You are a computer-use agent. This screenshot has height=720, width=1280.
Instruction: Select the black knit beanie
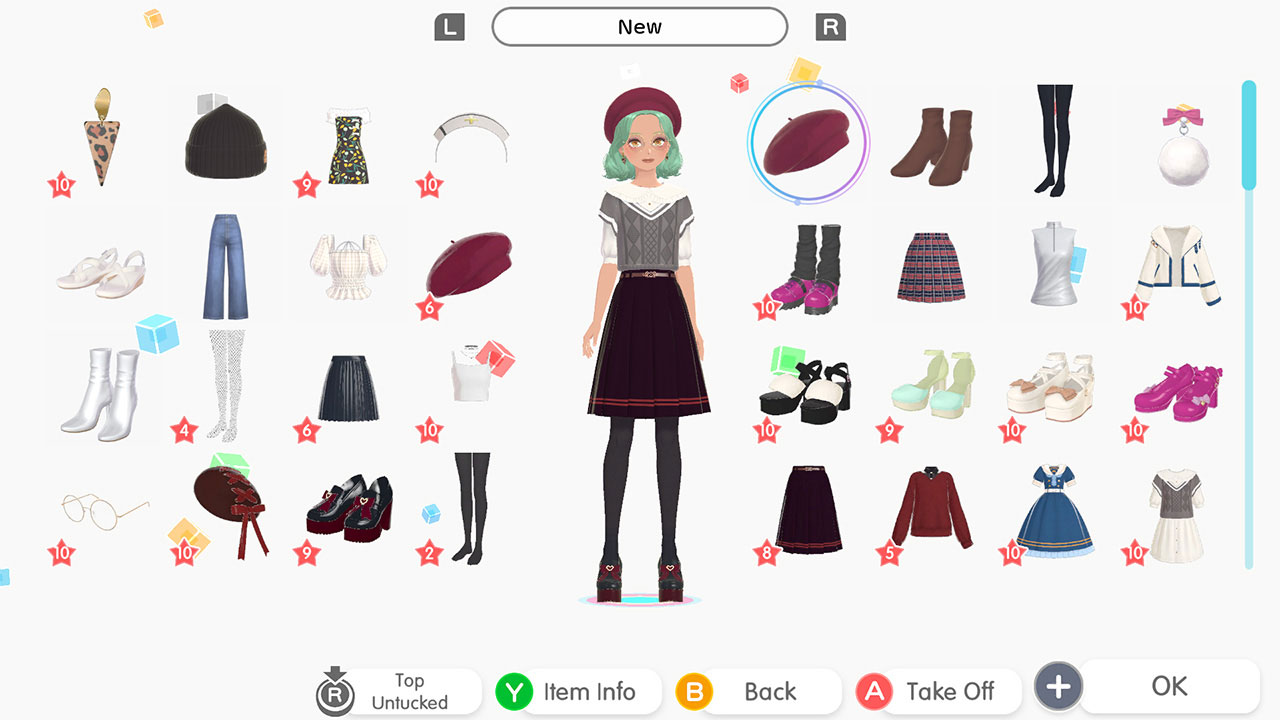point(225,142)
